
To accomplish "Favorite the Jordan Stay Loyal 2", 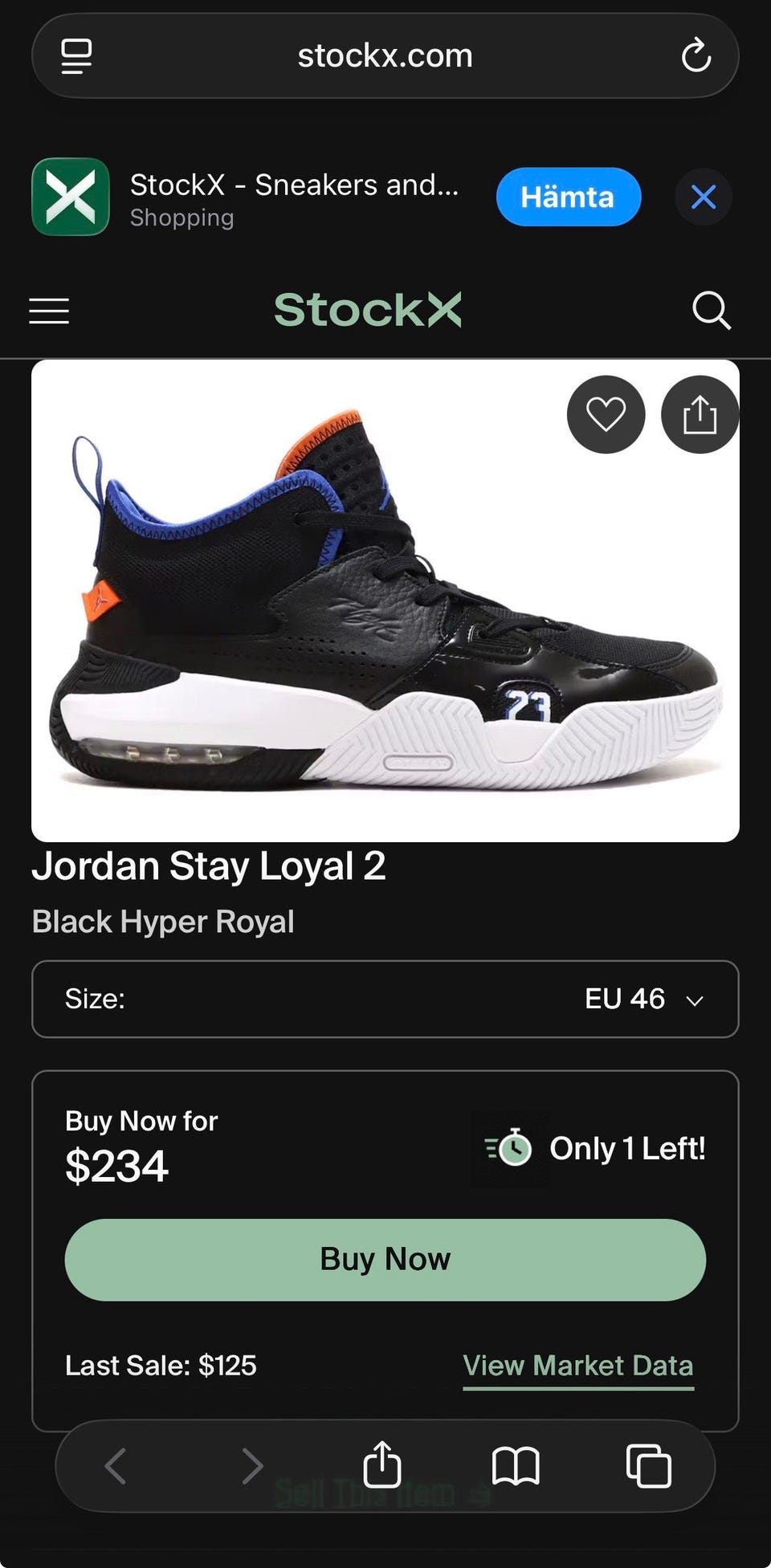I will (606, 414).
